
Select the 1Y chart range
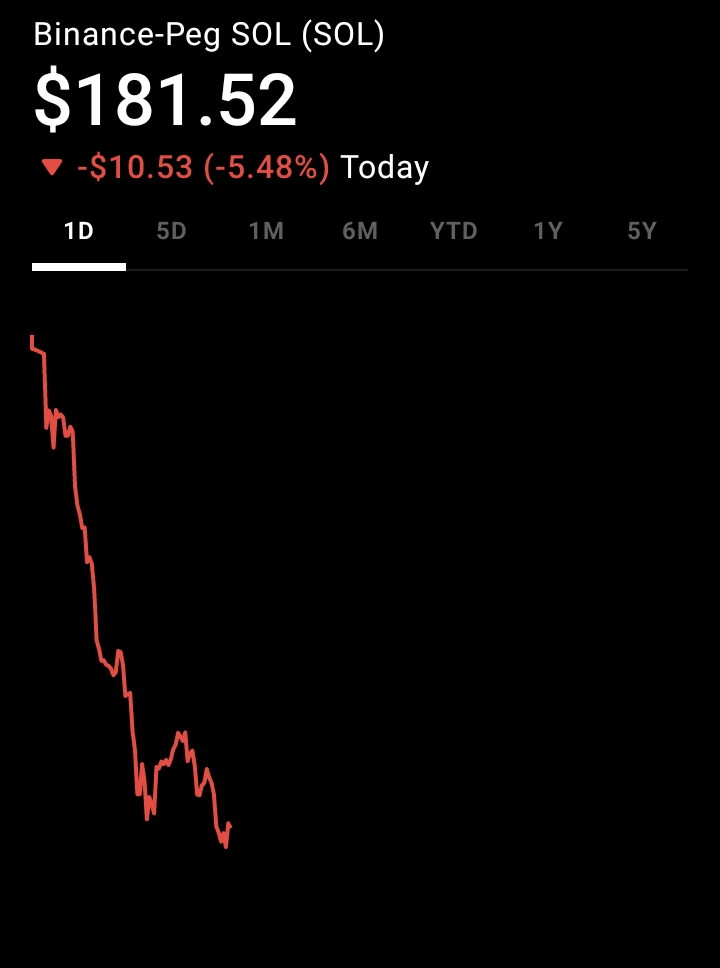pyautogui.click(x=548, y=232)
